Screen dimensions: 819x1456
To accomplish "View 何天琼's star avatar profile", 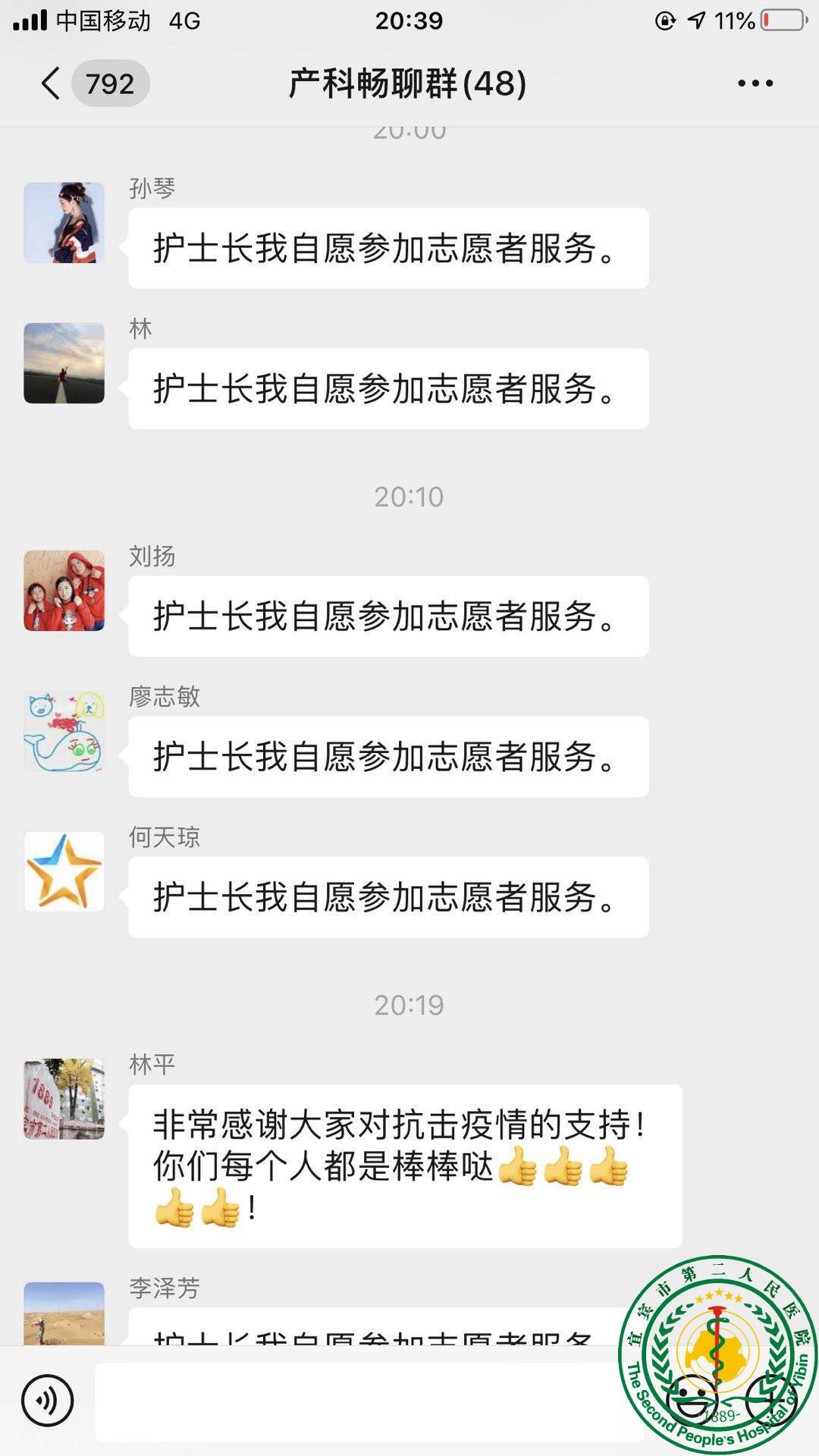I will tap(64, 871).
